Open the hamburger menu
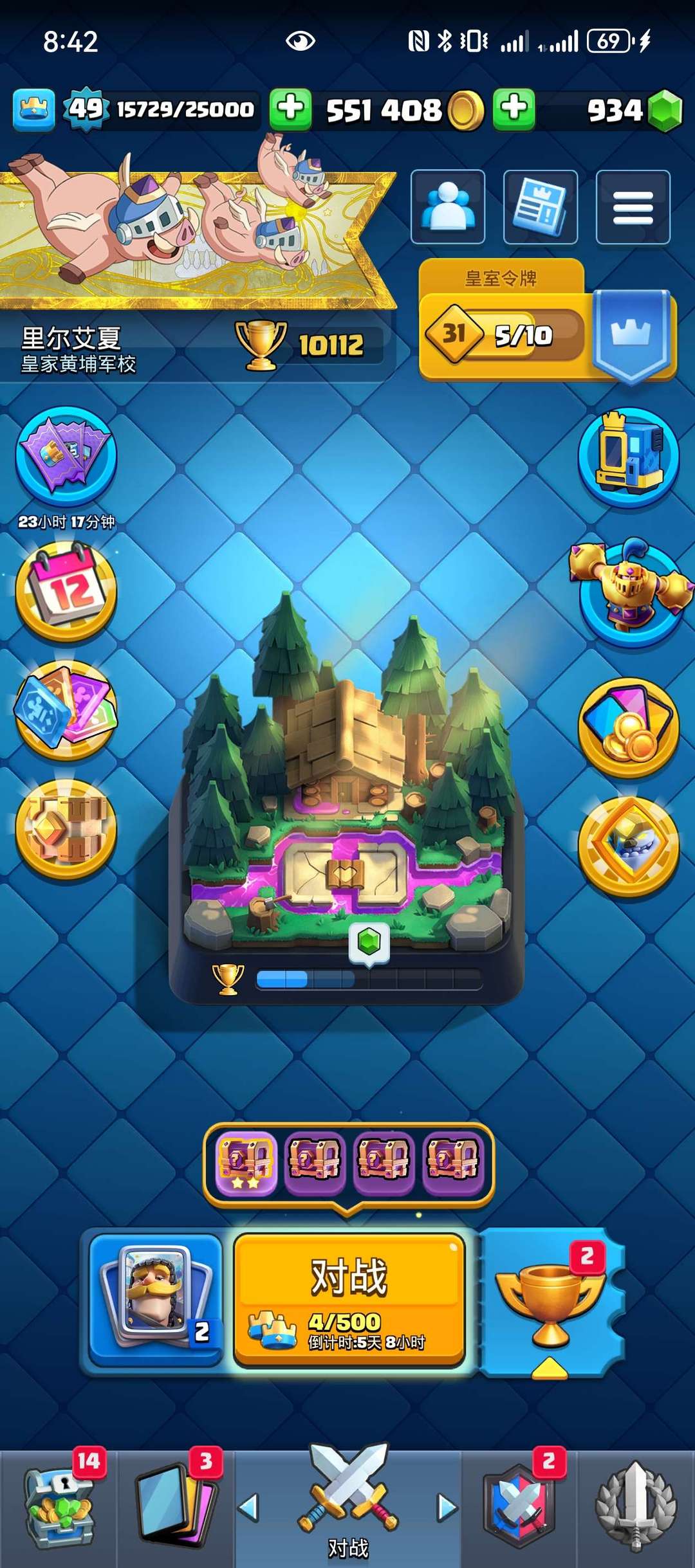The image size is (695, 1568). point(633,206)
